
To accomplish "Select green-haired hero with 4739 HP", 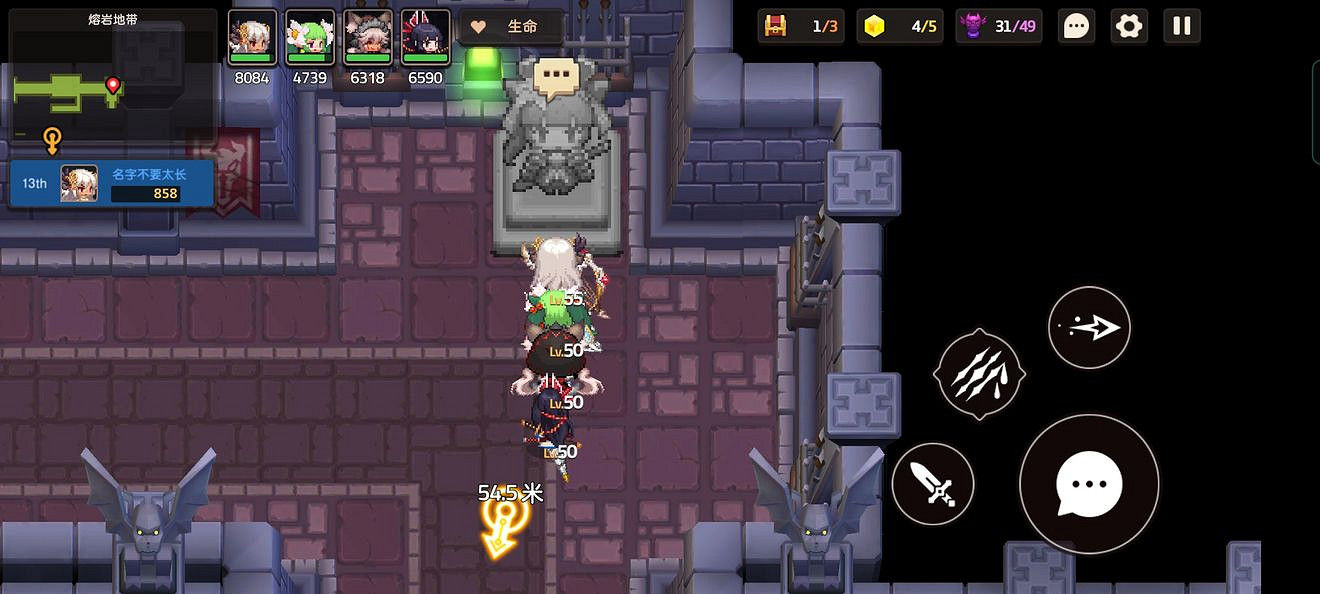I will click(310, 38).
